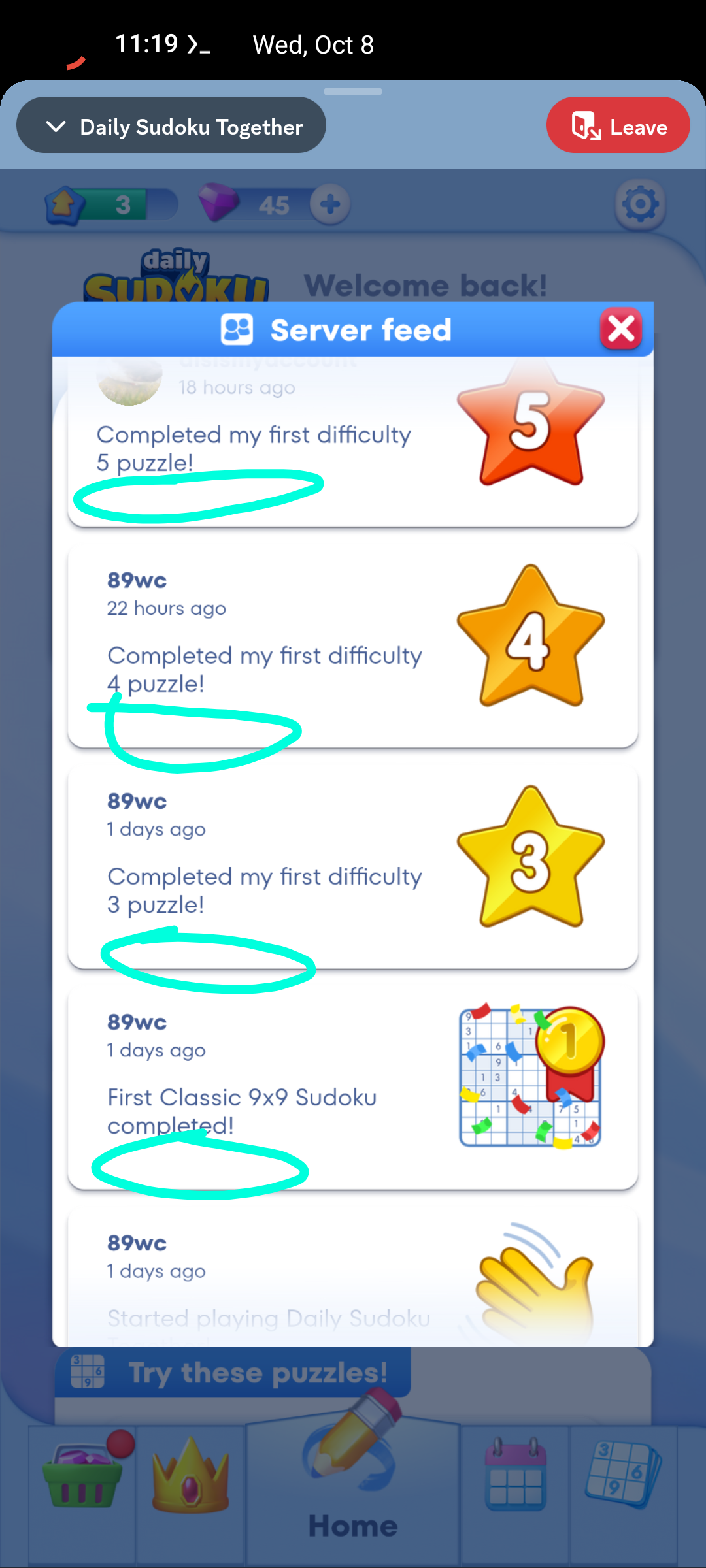The height and width of the screenshot is (1568, 706).
Task: Leave the Daily Sudoku Together activity
Action: [x=618, y=125]
